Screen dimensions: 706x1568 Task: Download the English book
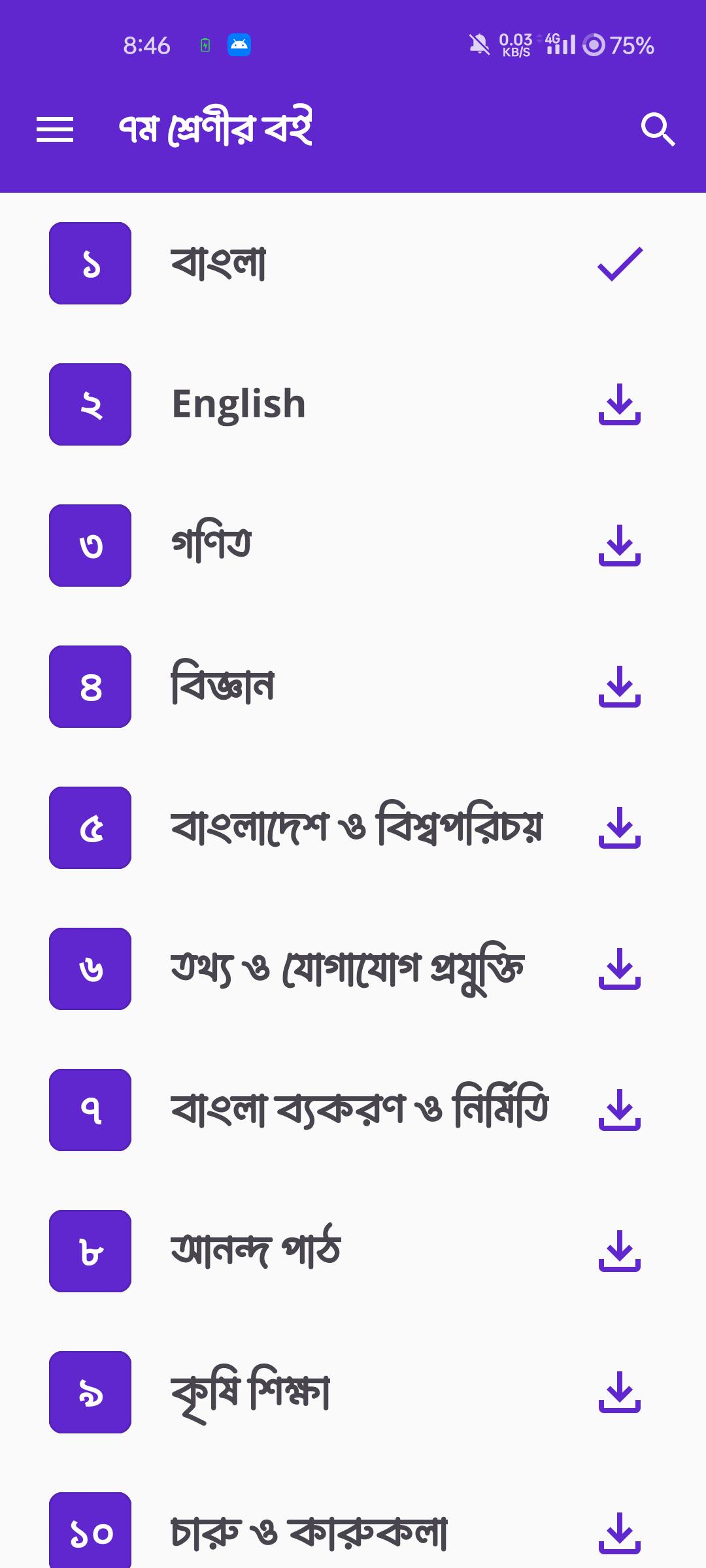pos(619,404)
